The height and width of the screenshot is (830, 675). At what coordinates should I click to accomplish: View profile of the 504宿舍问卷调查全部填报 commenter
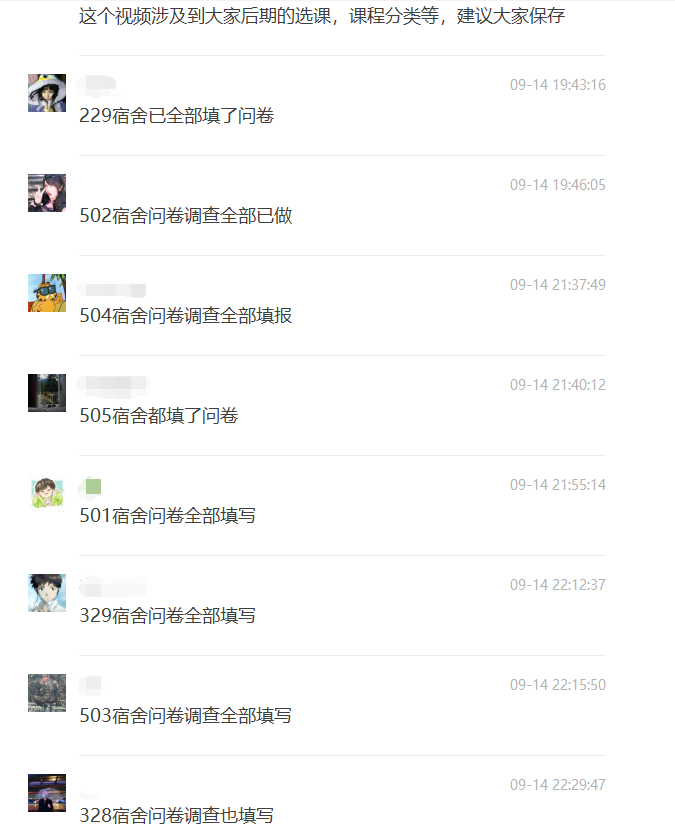coord(47,293)
